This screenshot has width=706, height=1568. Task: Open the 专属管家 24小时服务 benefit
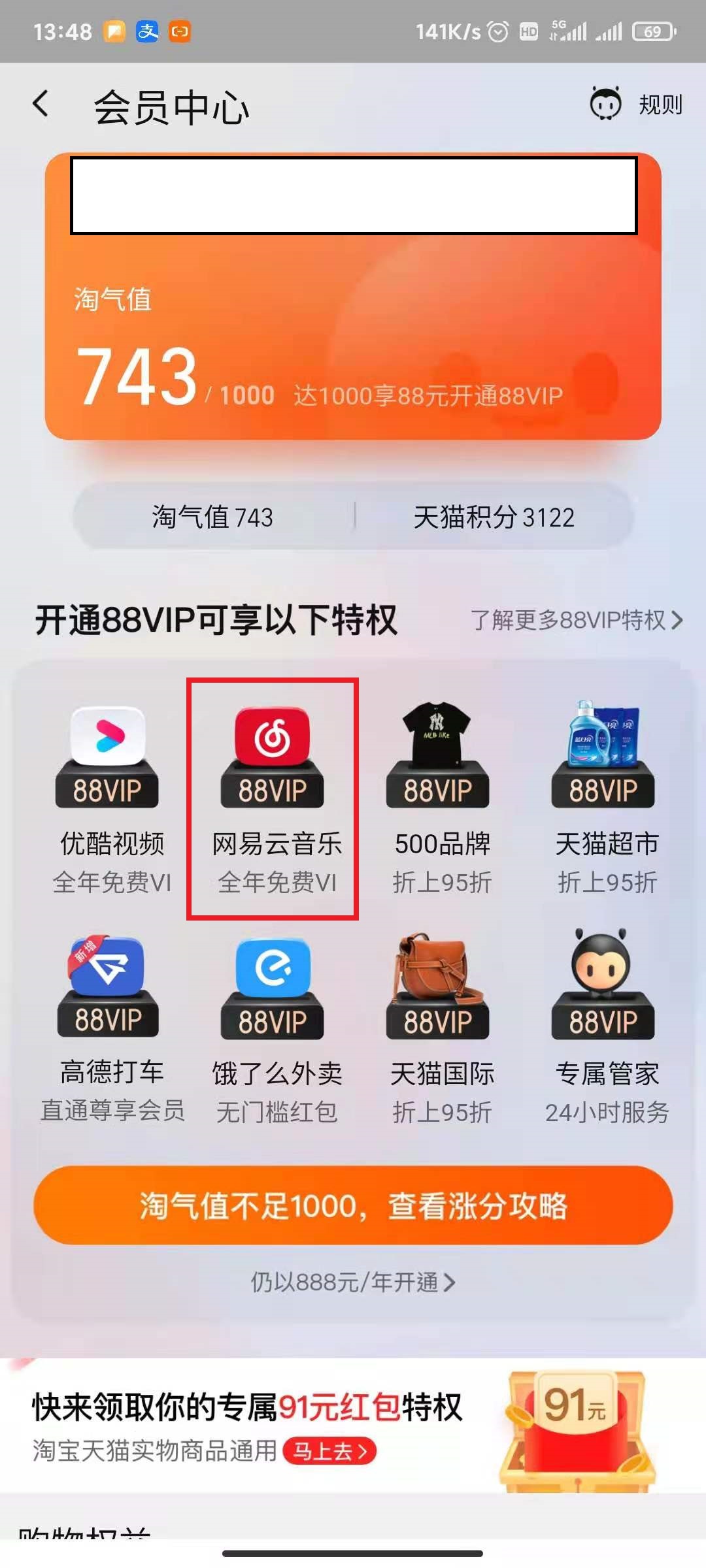pyautogui.click(x=604, y=1029)
